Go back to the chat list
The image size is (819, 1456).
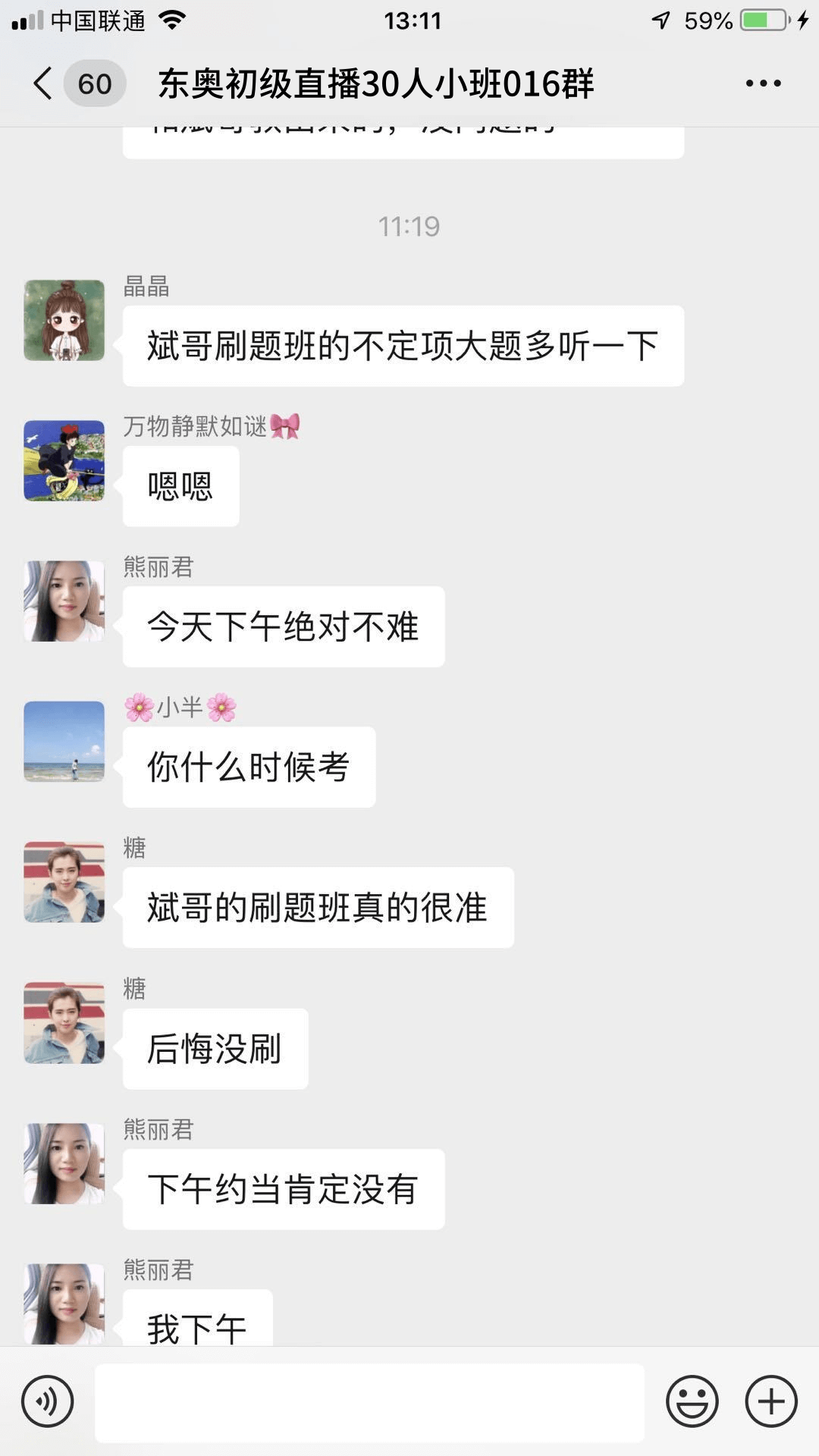coord(44,83)
